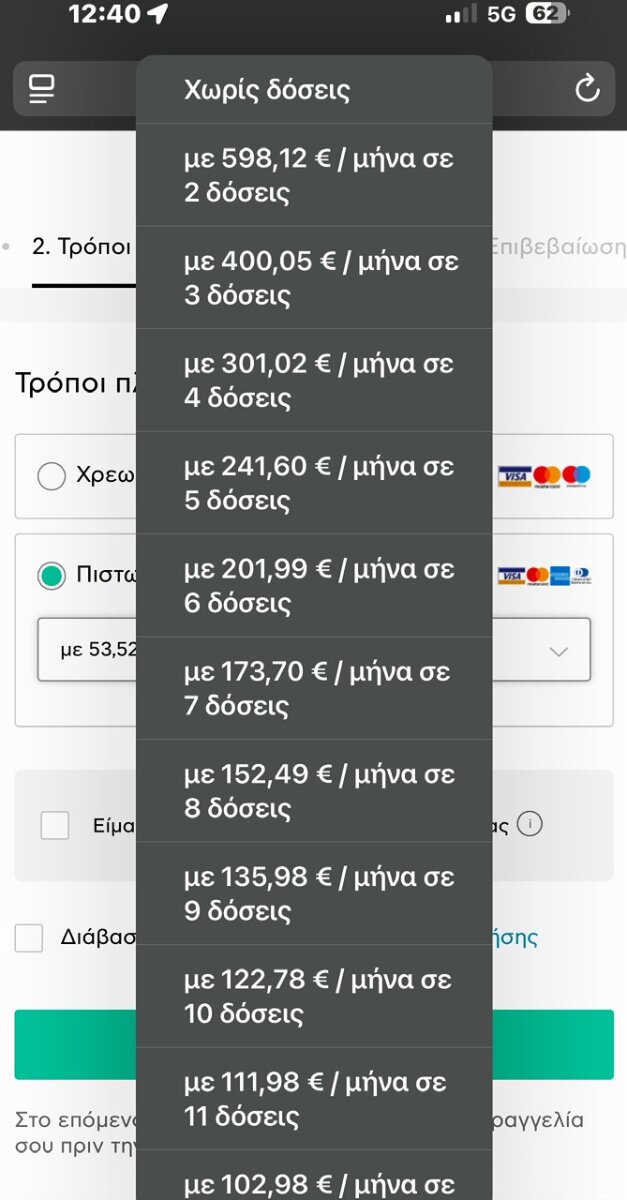
Task: Select 241,60 € in 5 δόσεις
Action: 314,483
